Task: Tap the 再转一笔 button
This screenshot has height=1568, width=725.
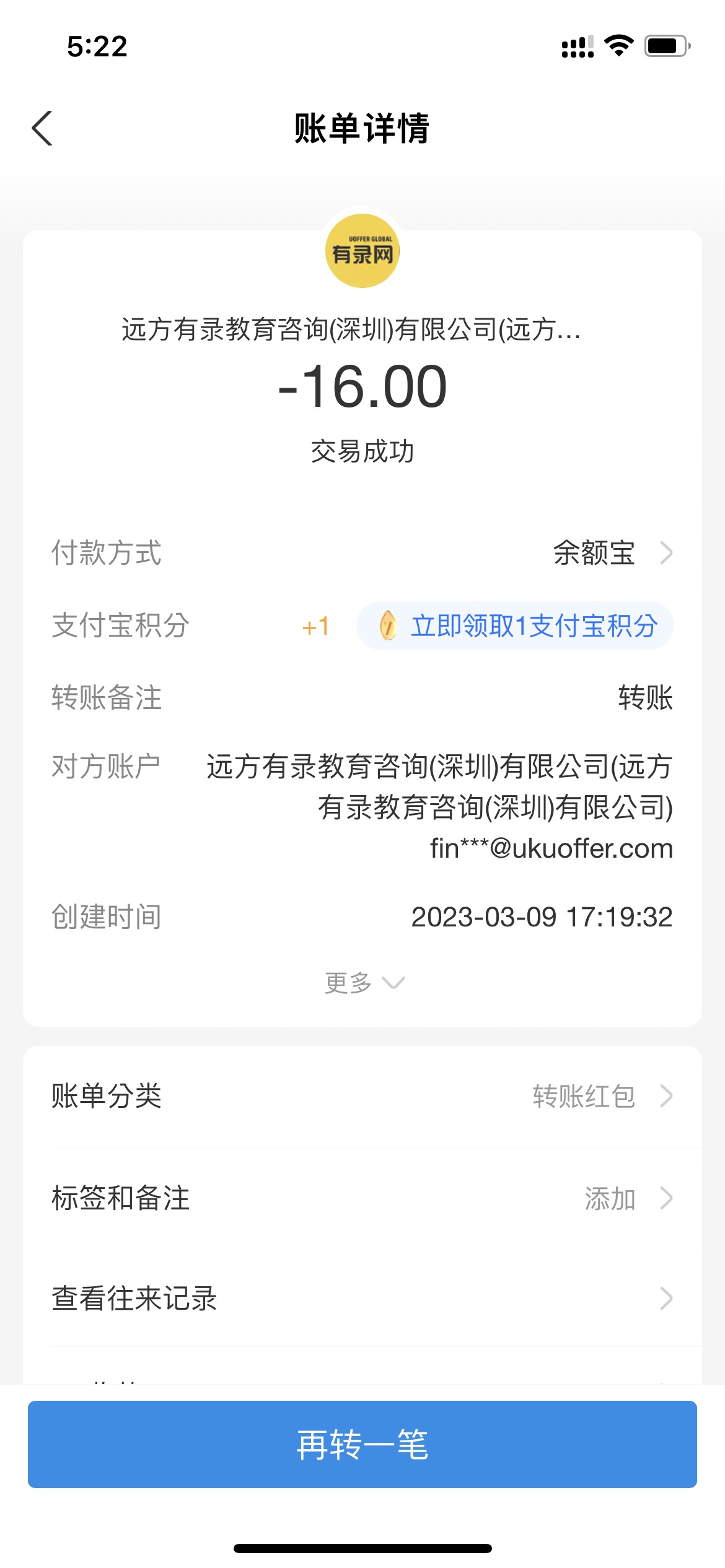Action: (x=362, y=1444)
